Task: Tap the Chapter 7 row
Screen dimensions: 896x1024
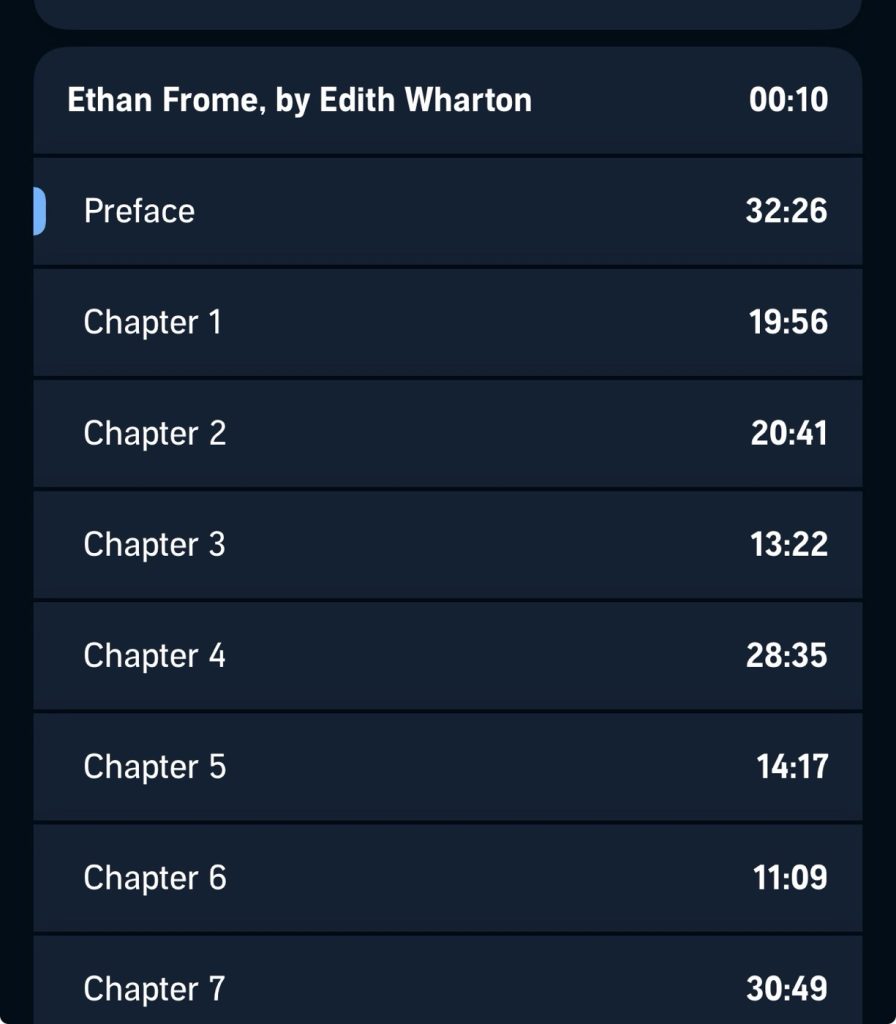Action: [447, 985]
